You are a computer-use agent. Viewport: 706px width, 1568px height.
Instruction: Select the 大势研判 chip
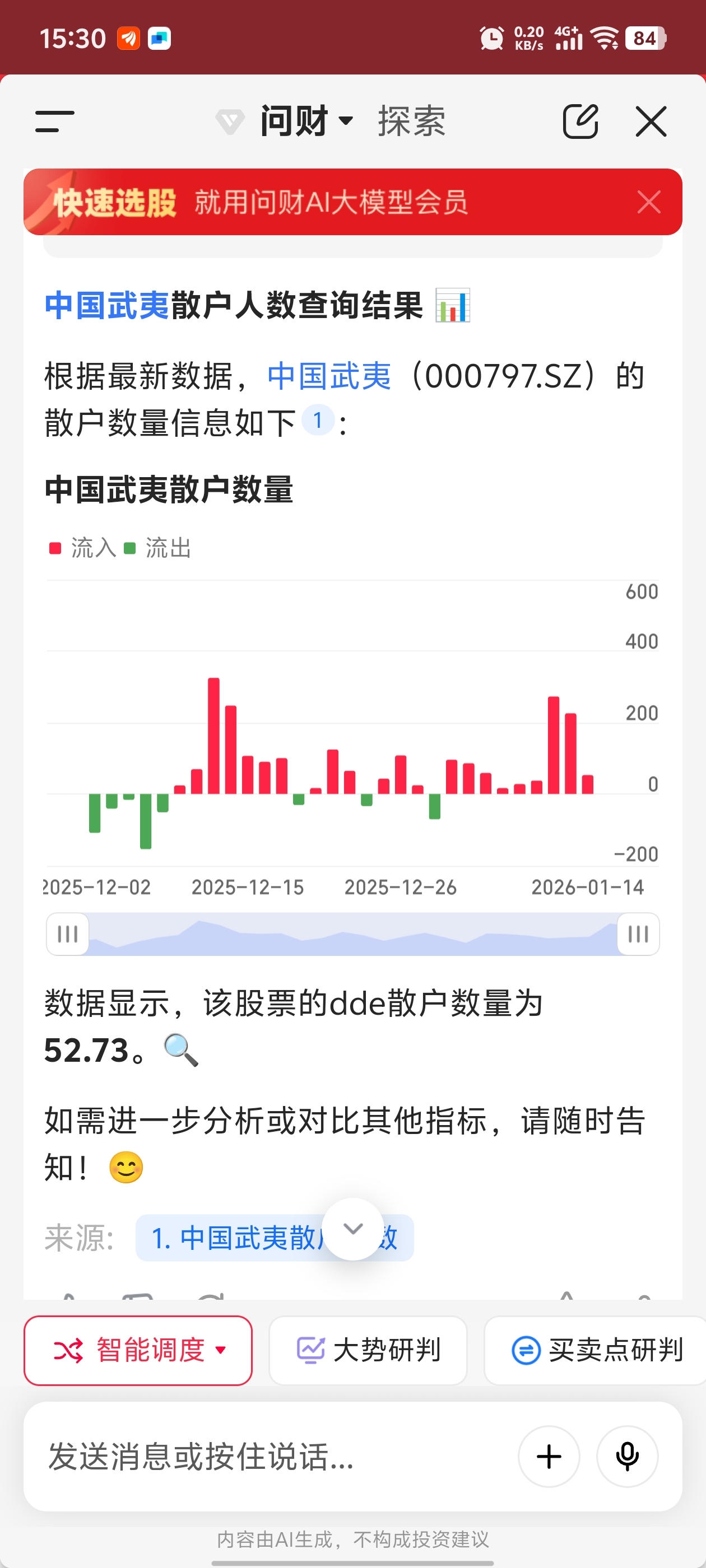click(x=368, y=1350)
